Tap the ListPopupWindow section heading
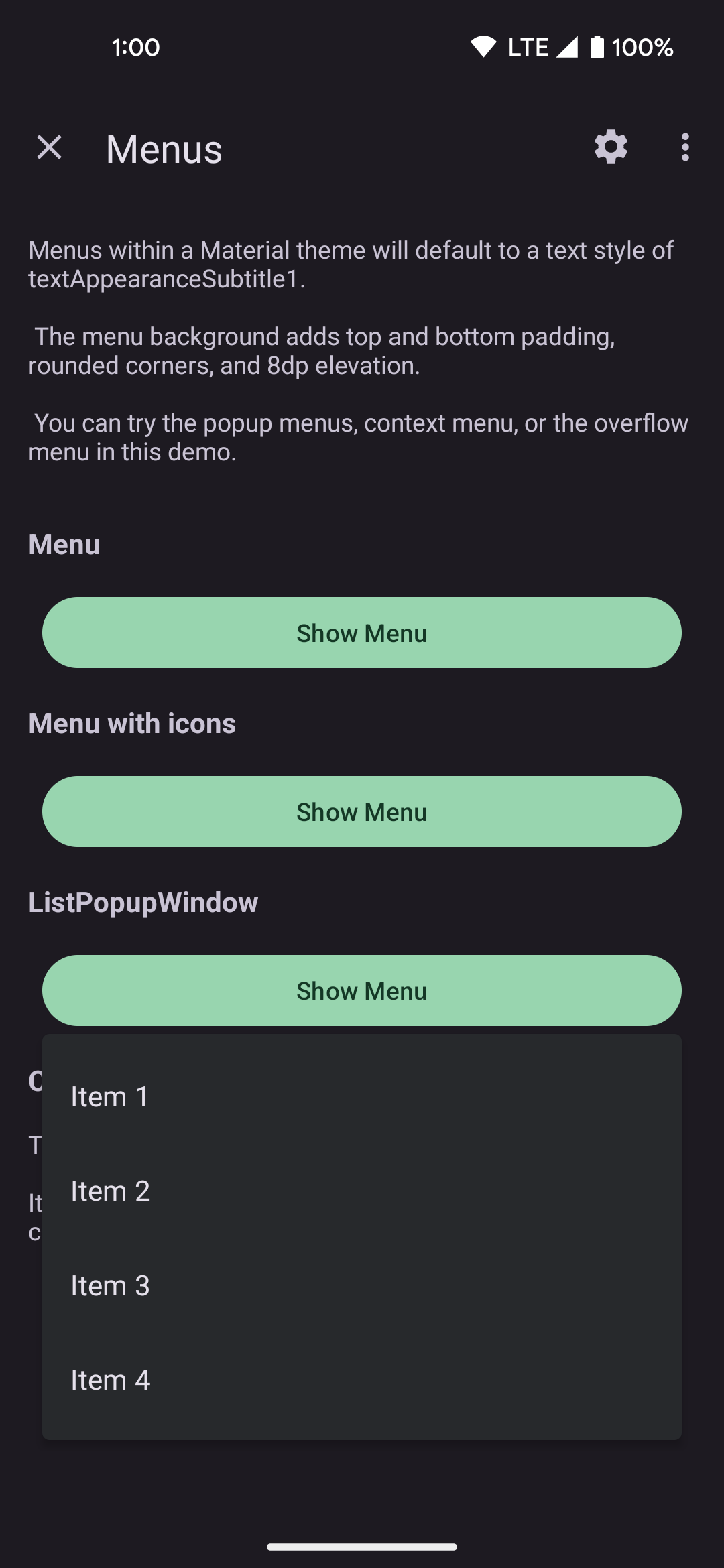The width and height of the screenshot is (724, 1568). point(143,902)
